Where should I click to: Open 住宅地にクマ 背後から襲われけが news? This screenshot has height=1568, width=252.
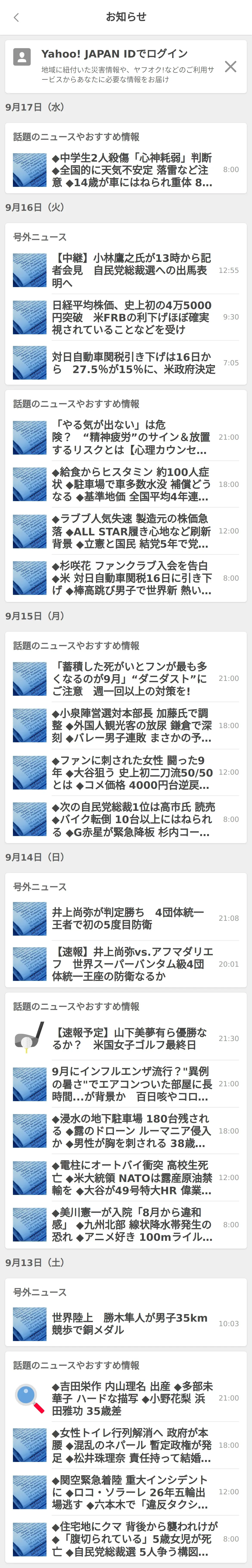point(132,1539)
